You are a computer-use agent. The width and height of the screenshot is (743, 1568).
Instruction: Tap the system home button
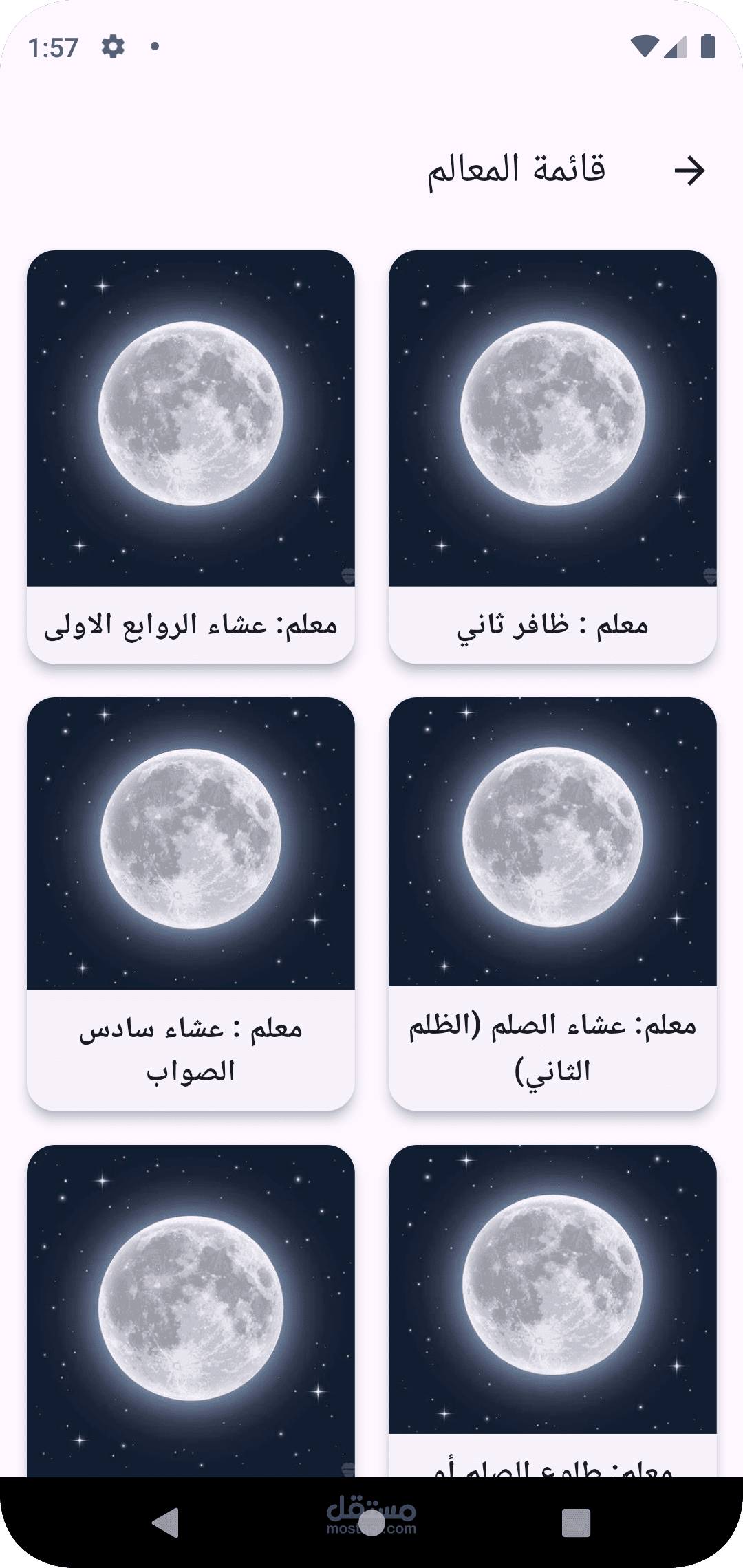[371, 1523]
